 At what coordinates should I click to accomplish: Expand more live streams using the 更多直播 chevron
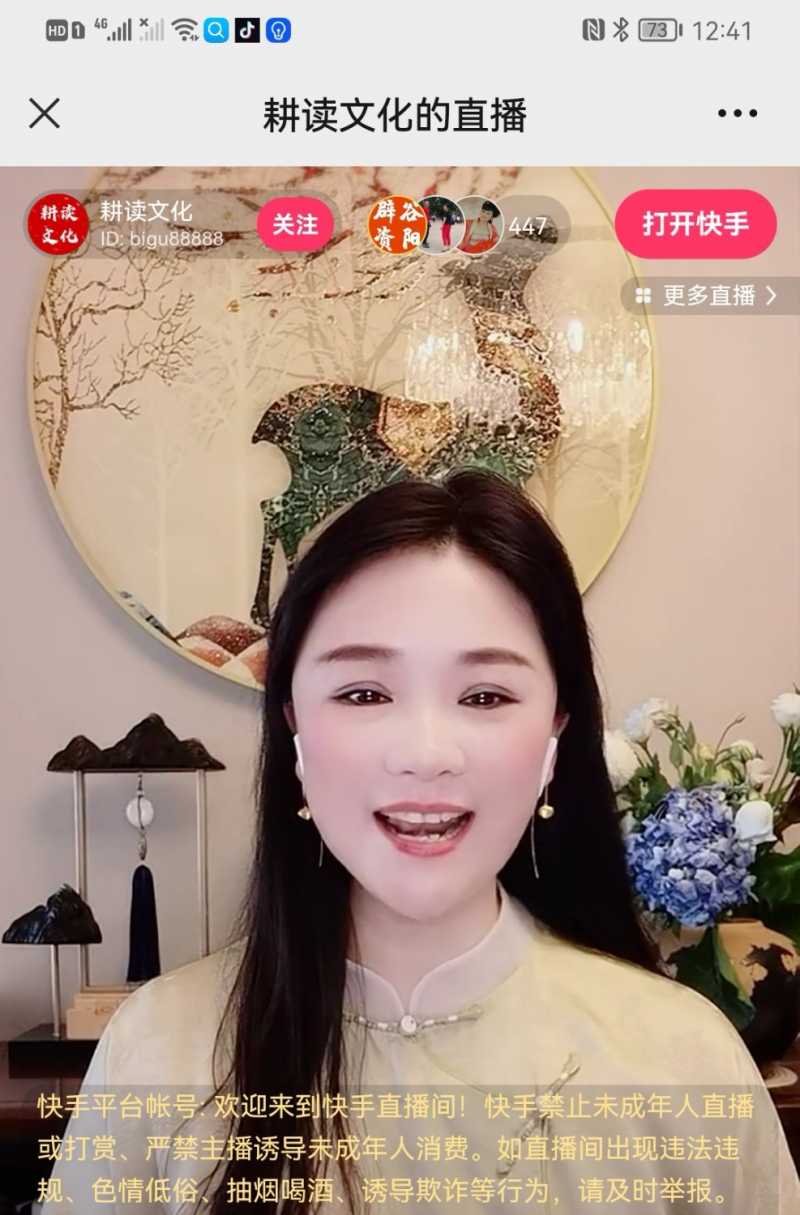click(x=770, y=294)
